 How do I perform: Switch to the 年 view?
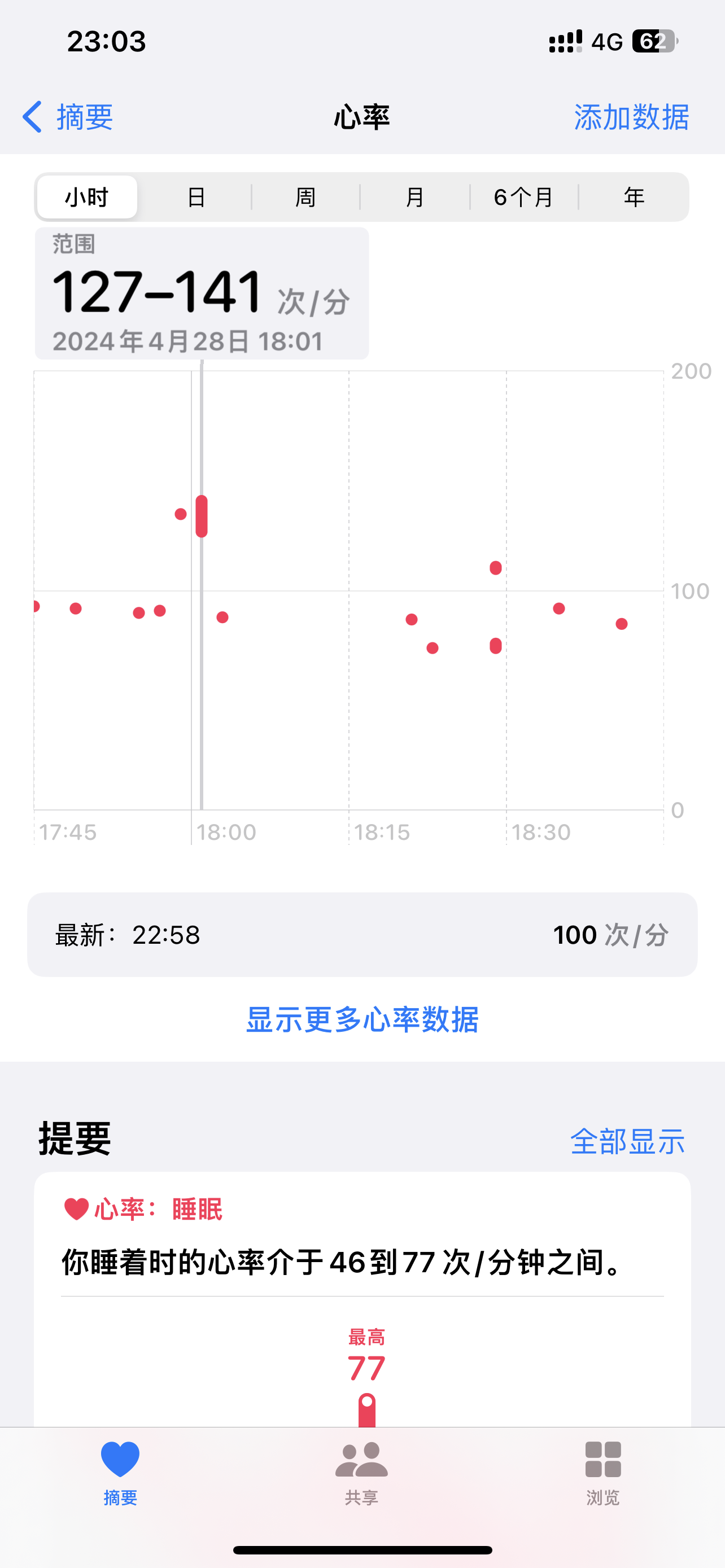(x=634, y=197)
